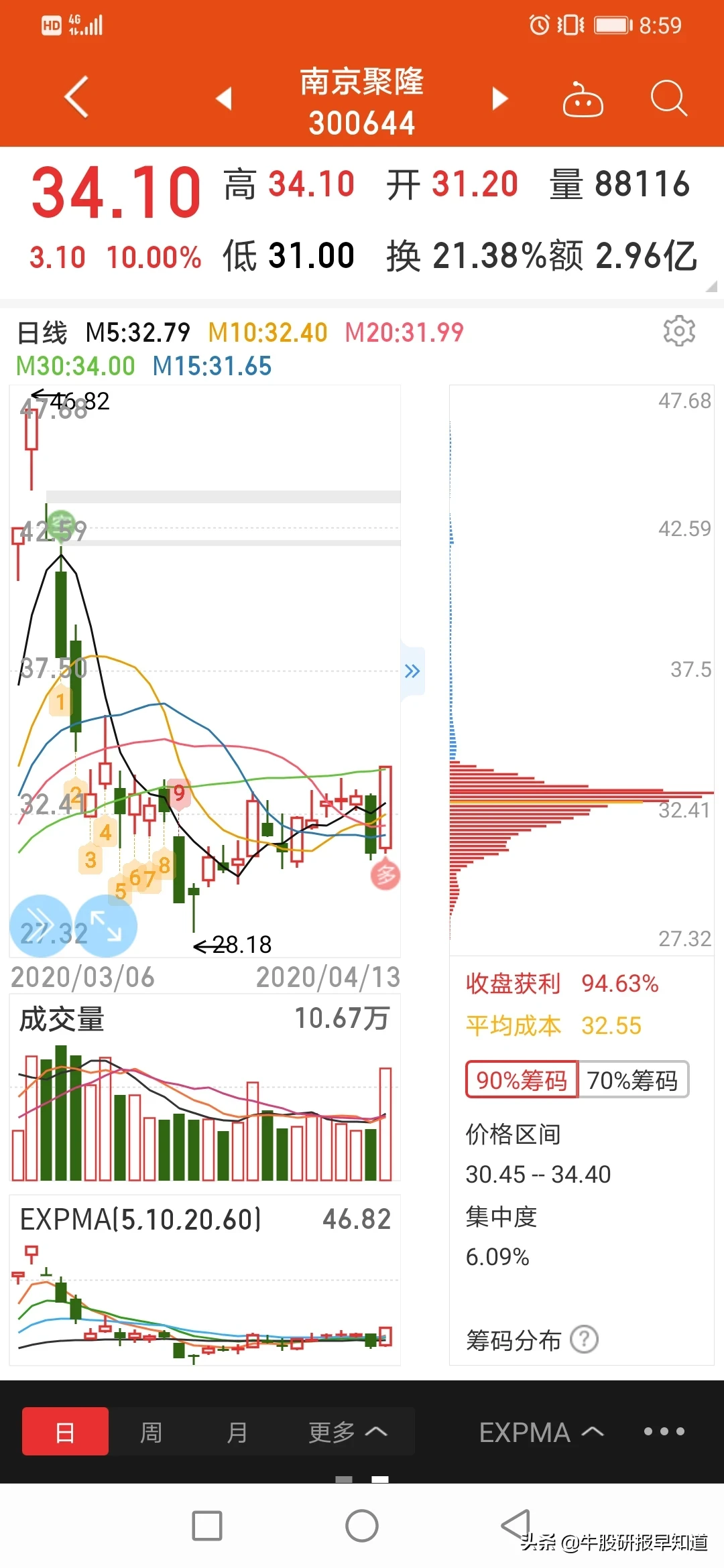The height and width of the screenshot is (1568, 724).
Task: Select the 90%筹码 option
Action: click(522, 1080)
